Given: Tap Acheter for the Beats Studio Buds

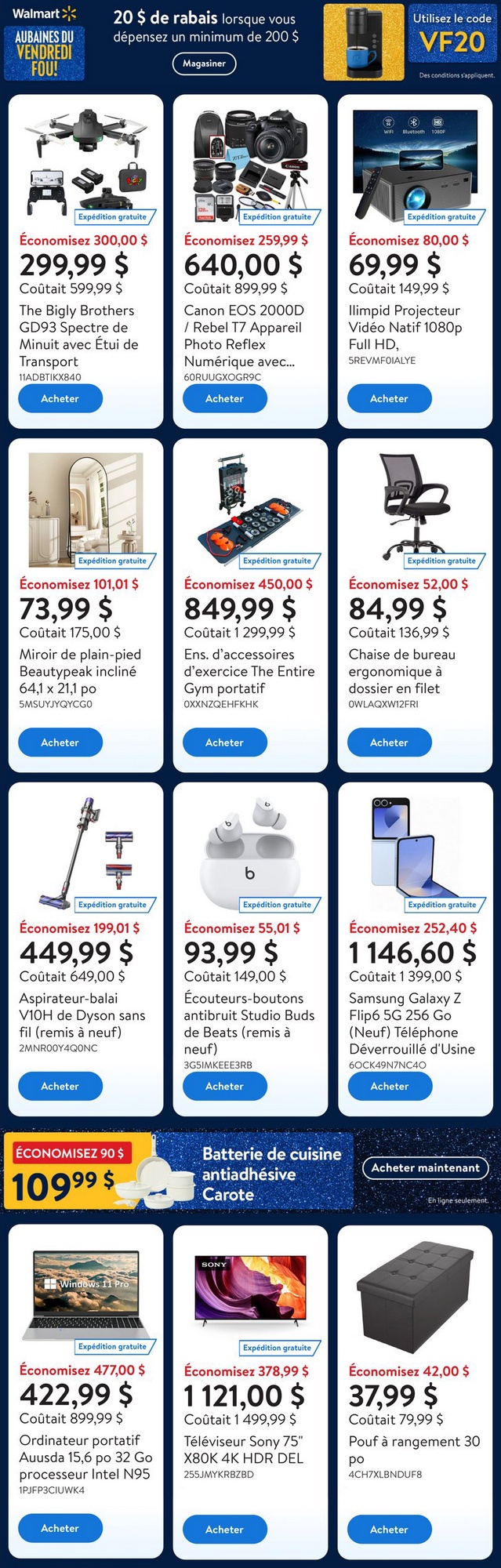Looking at the screenshot, I should (225, 1086).
